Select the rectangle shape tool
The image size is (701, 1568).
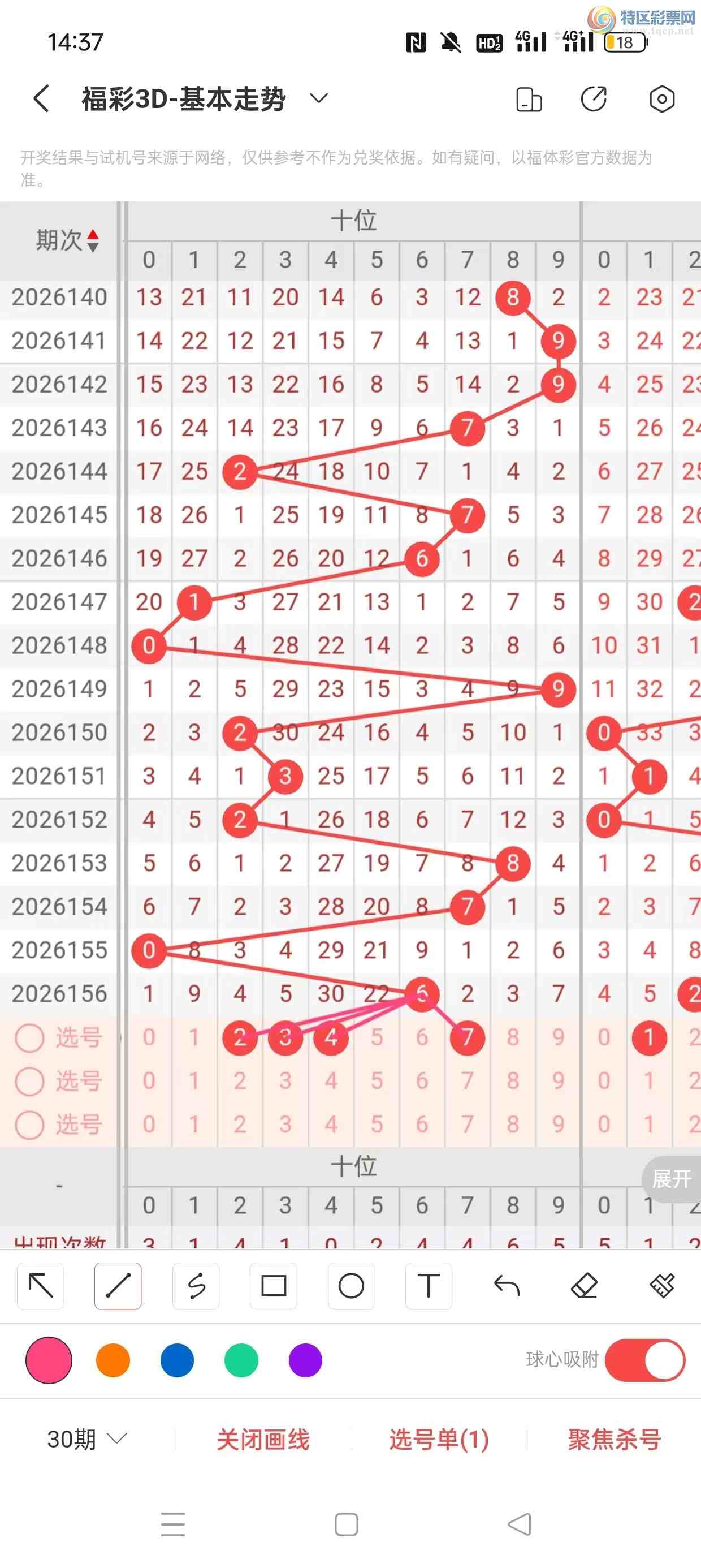273,1286
